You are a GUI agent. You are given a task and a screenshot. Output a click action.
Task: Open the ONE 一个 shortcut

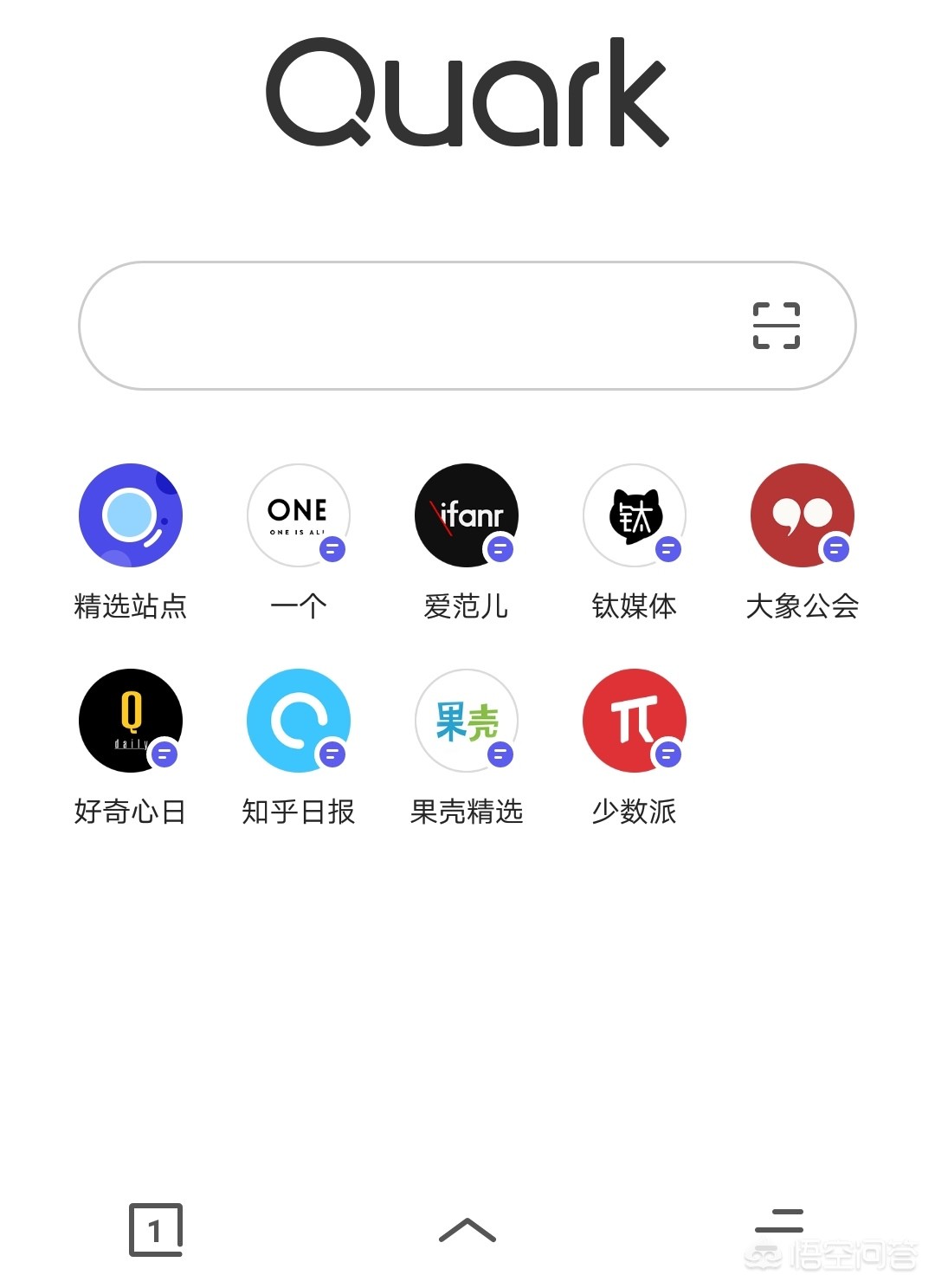coord(299,516)
